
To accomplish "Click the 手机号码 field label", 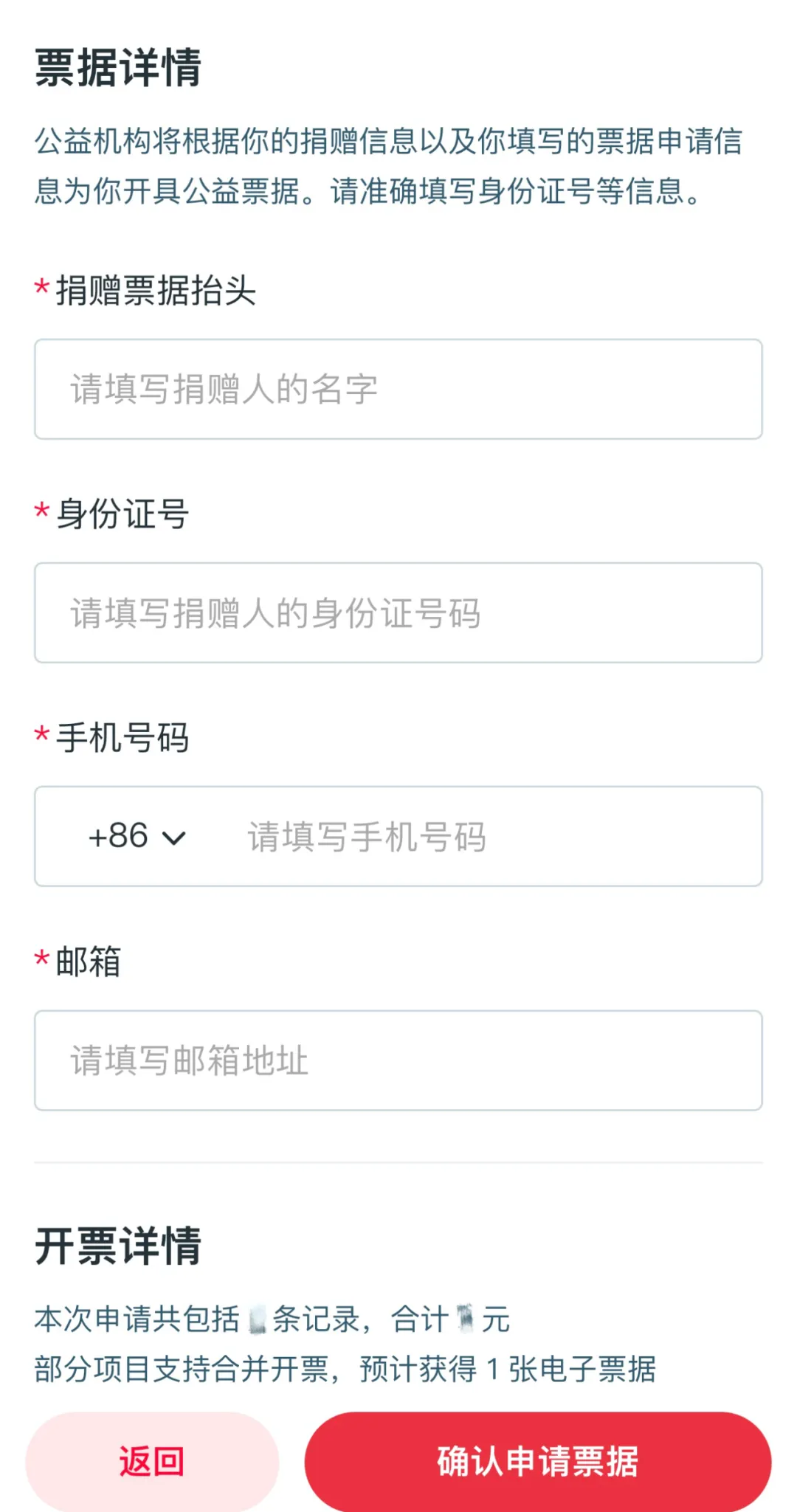I will tap(123, 738).
